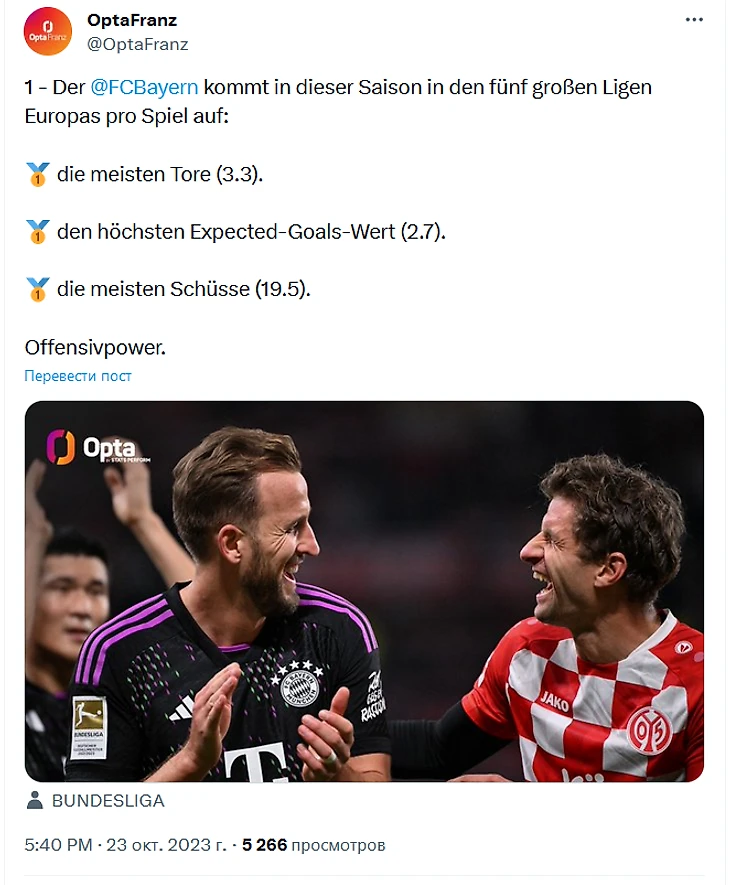Open the tweet's three-dot overflow menu
Image resolution: width=730 pixels, height=885 pixels.
[693, 20]
